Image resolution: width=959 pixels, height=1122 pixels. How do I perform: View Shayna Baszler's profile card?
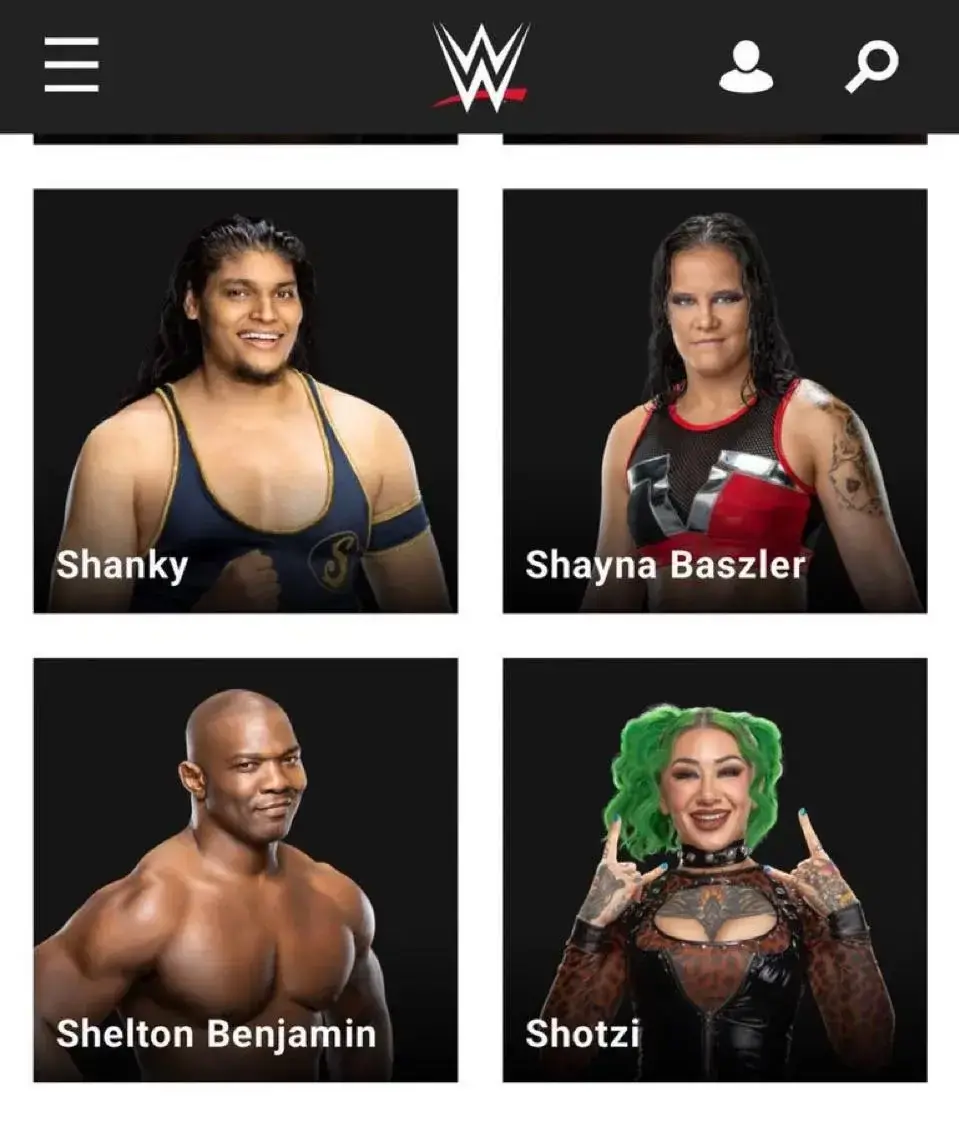coord(714,400)
